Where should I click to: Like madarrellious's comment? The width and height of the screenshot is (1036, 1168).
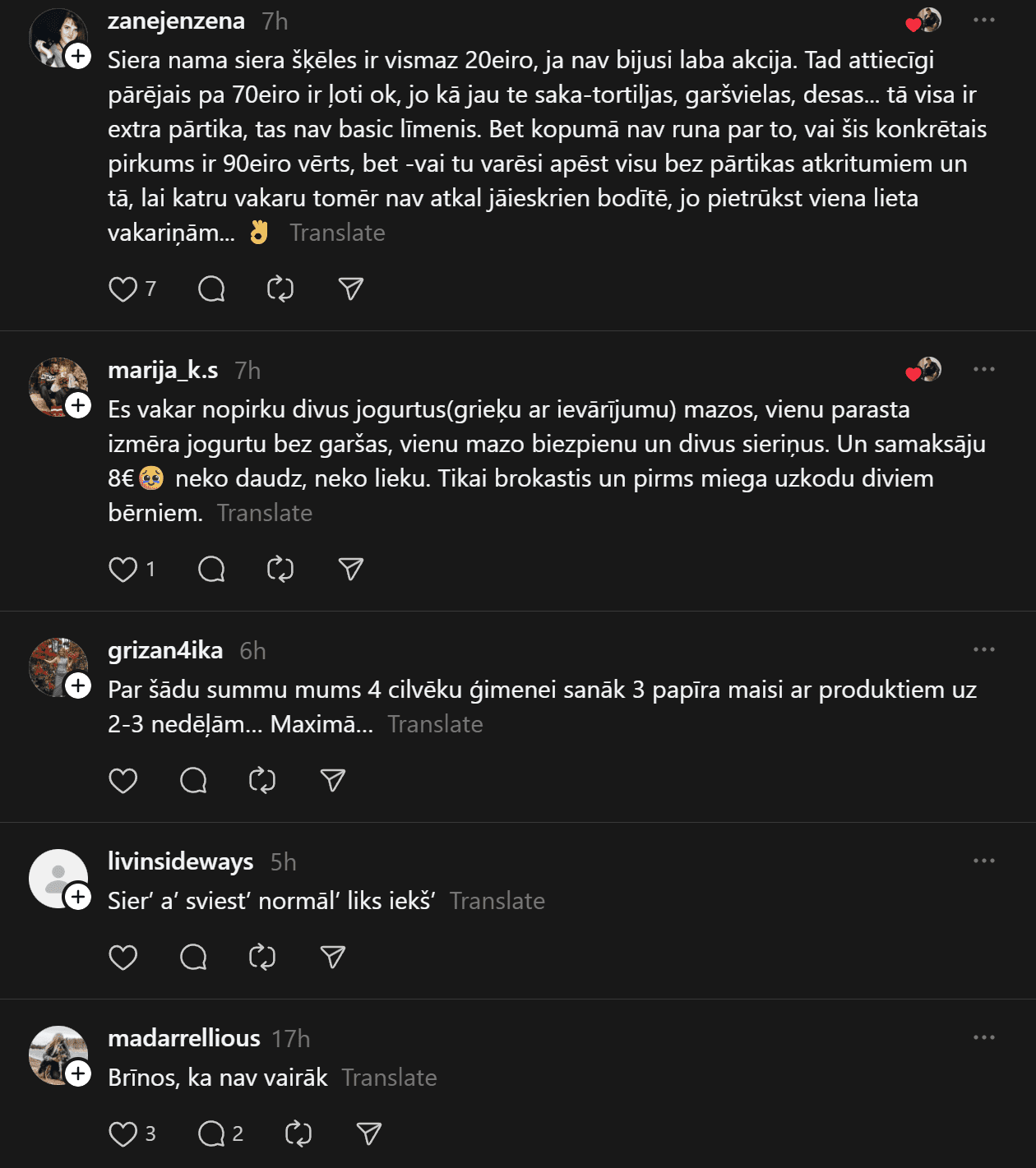click(123, 1134)
